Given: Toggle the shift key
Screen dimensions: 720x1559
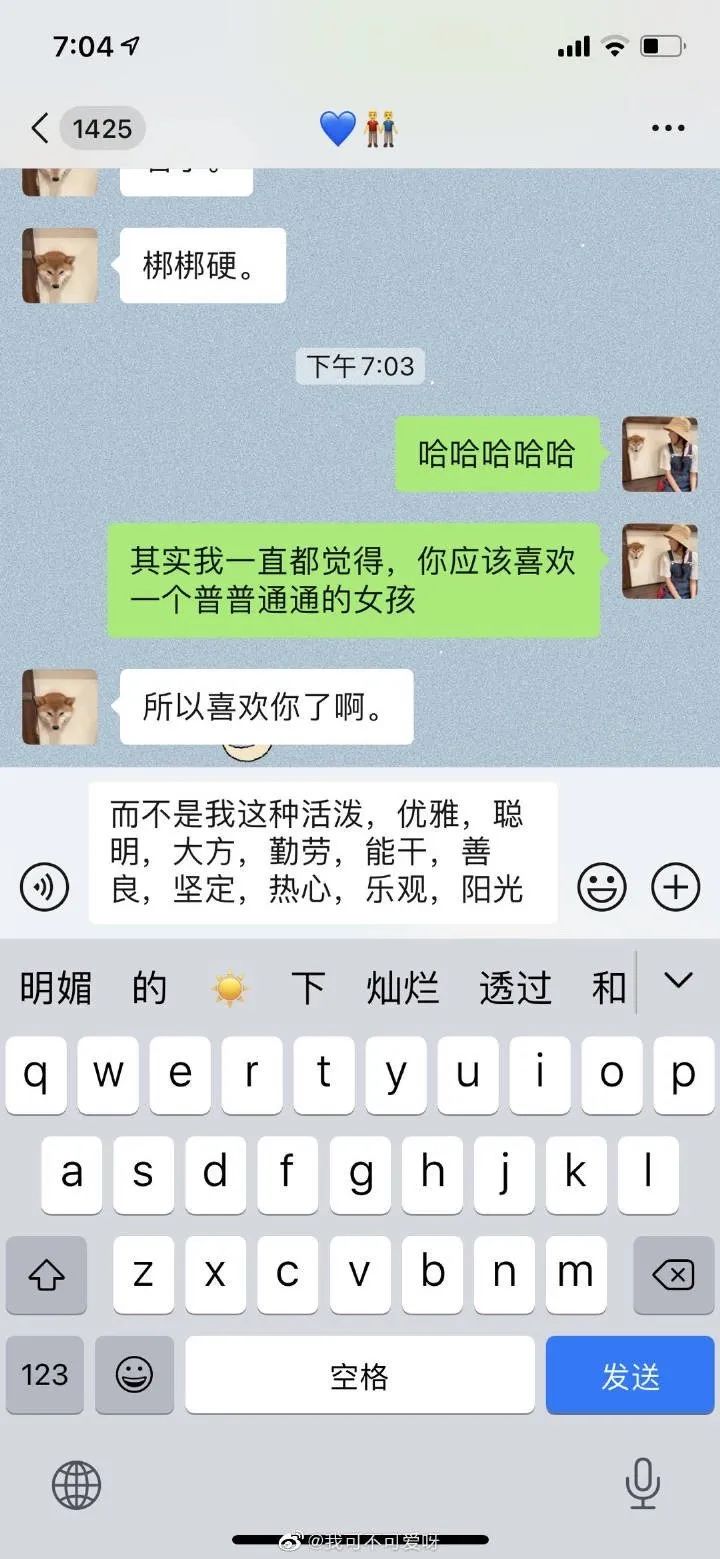Looking at the screenshot, I should pyautogui.click(x=46, y=1275).
